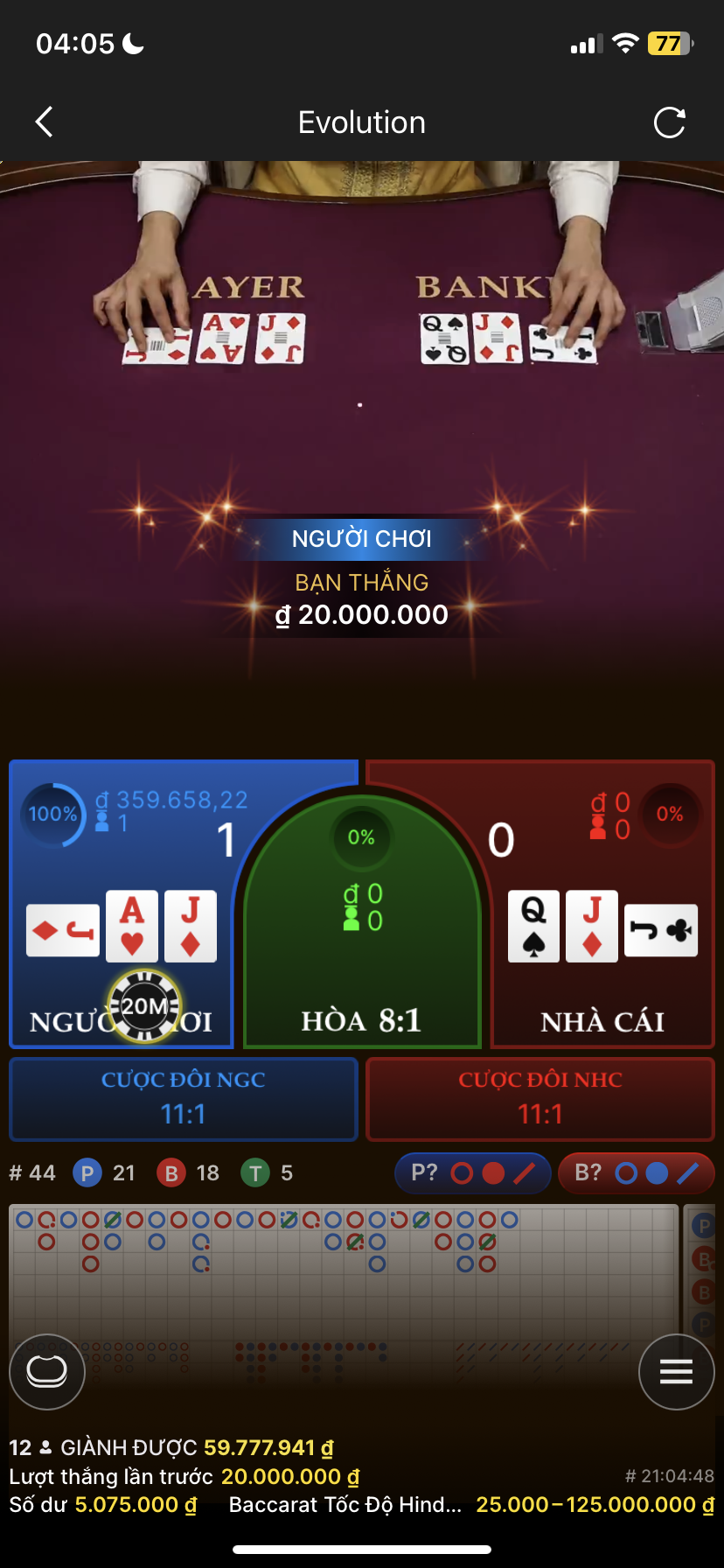The image size is (724, 1568).
Task: Reload the Evolution game page
Action: point(670,122)
